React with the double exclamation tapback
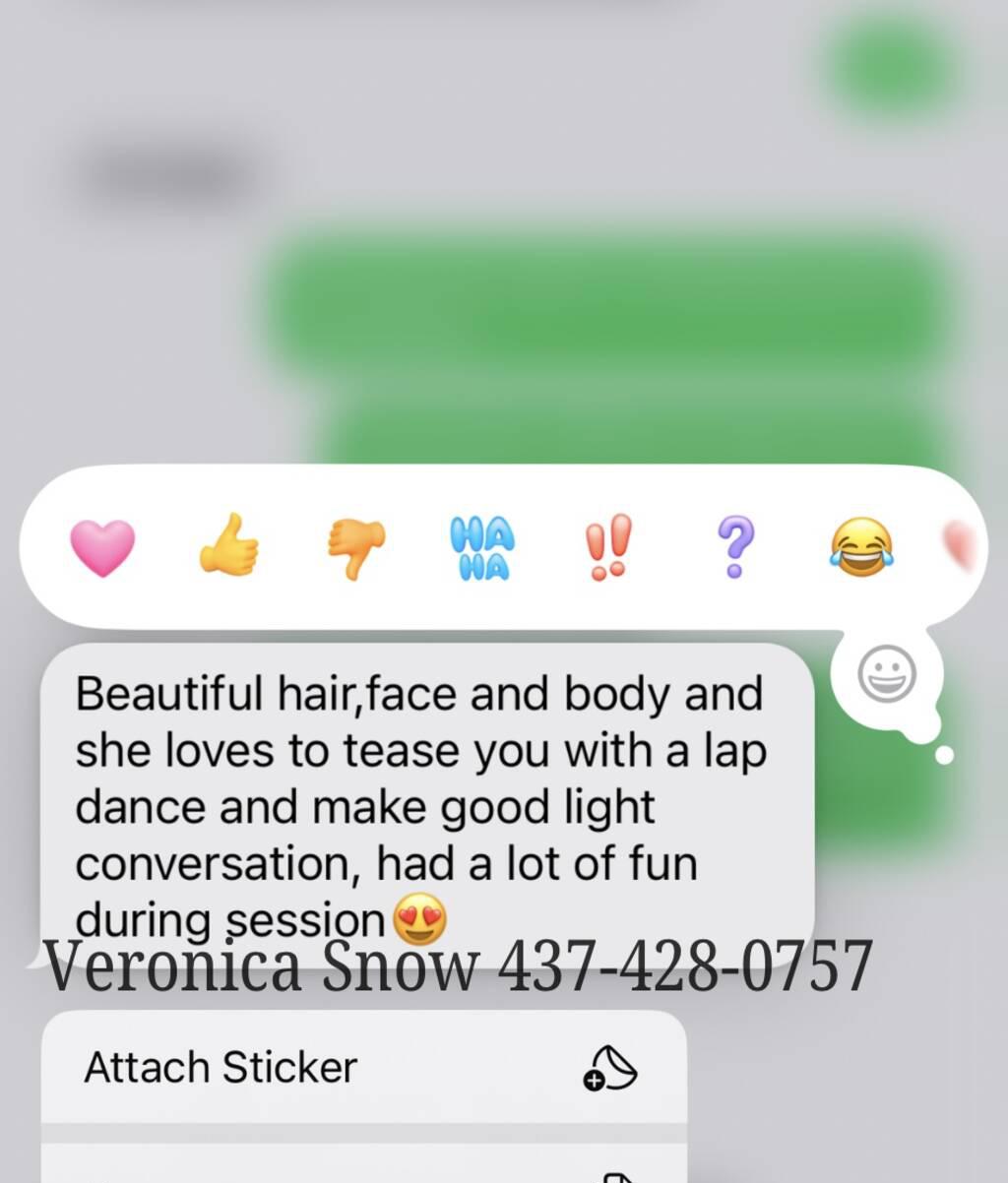Image resolution: width=1008 pixels, height=1183 pixels. (608, 547)
